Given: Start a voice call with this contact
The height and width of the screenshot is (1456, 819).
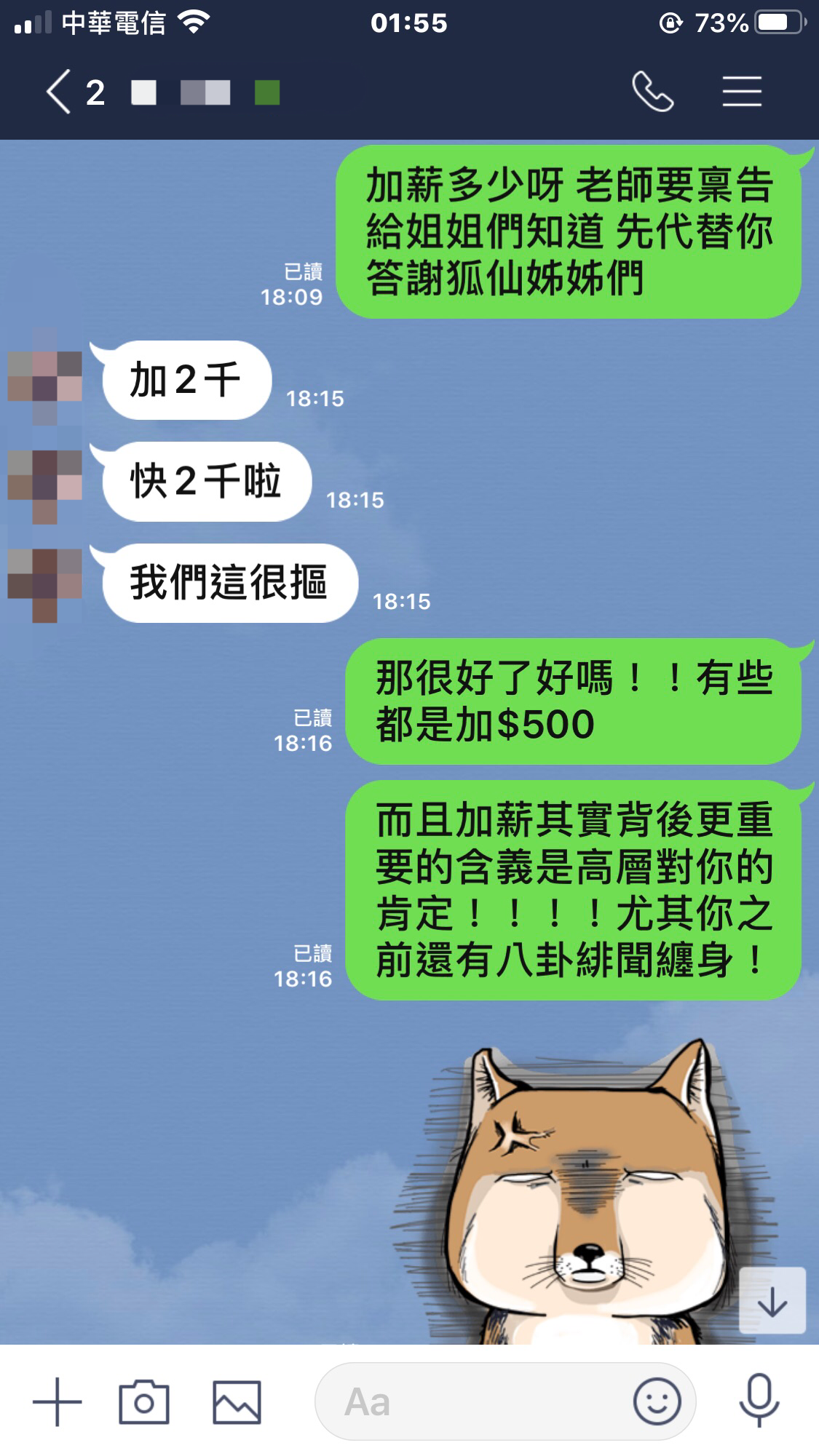Looking at the screenshot, I should click(x=653, y=92).
